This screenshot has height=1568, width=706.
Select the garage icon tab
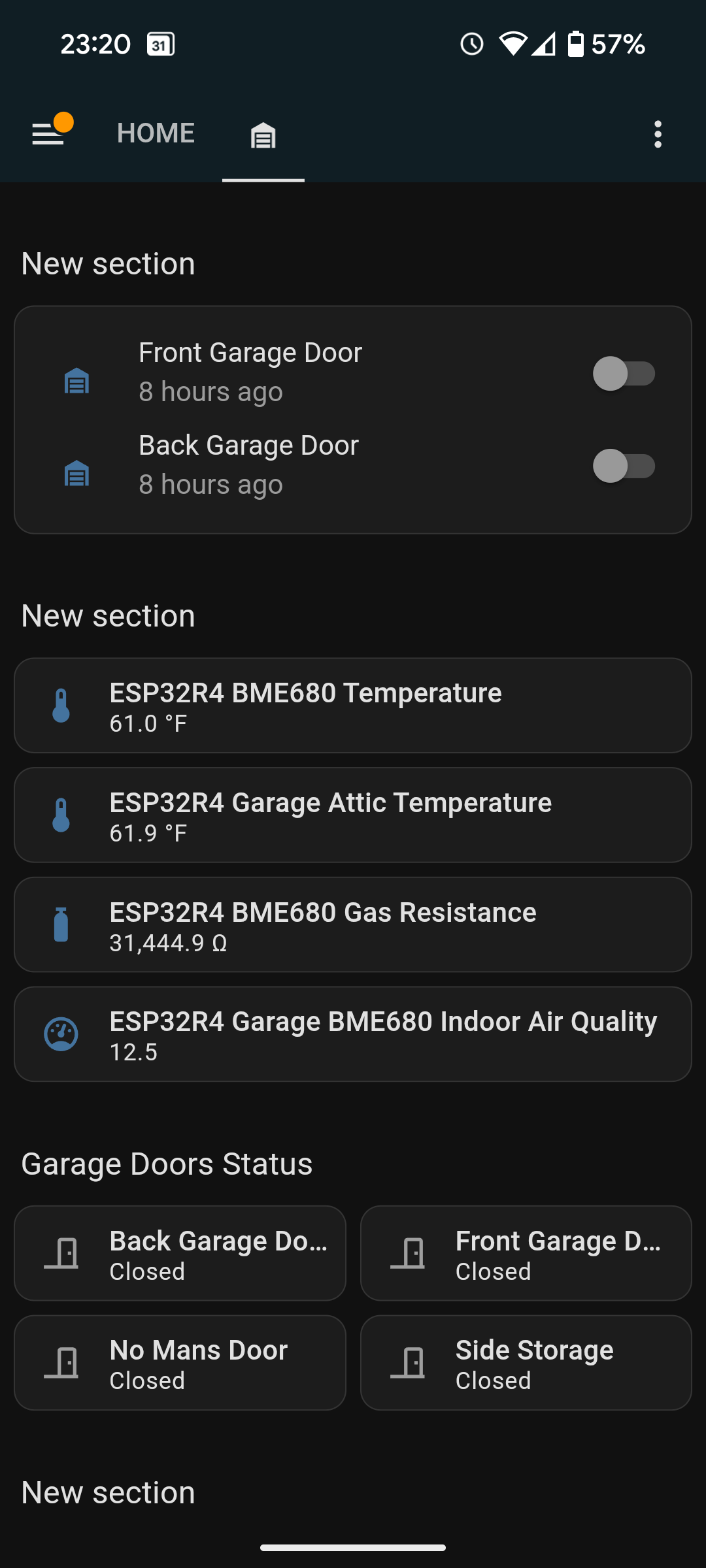coord(263,135)
